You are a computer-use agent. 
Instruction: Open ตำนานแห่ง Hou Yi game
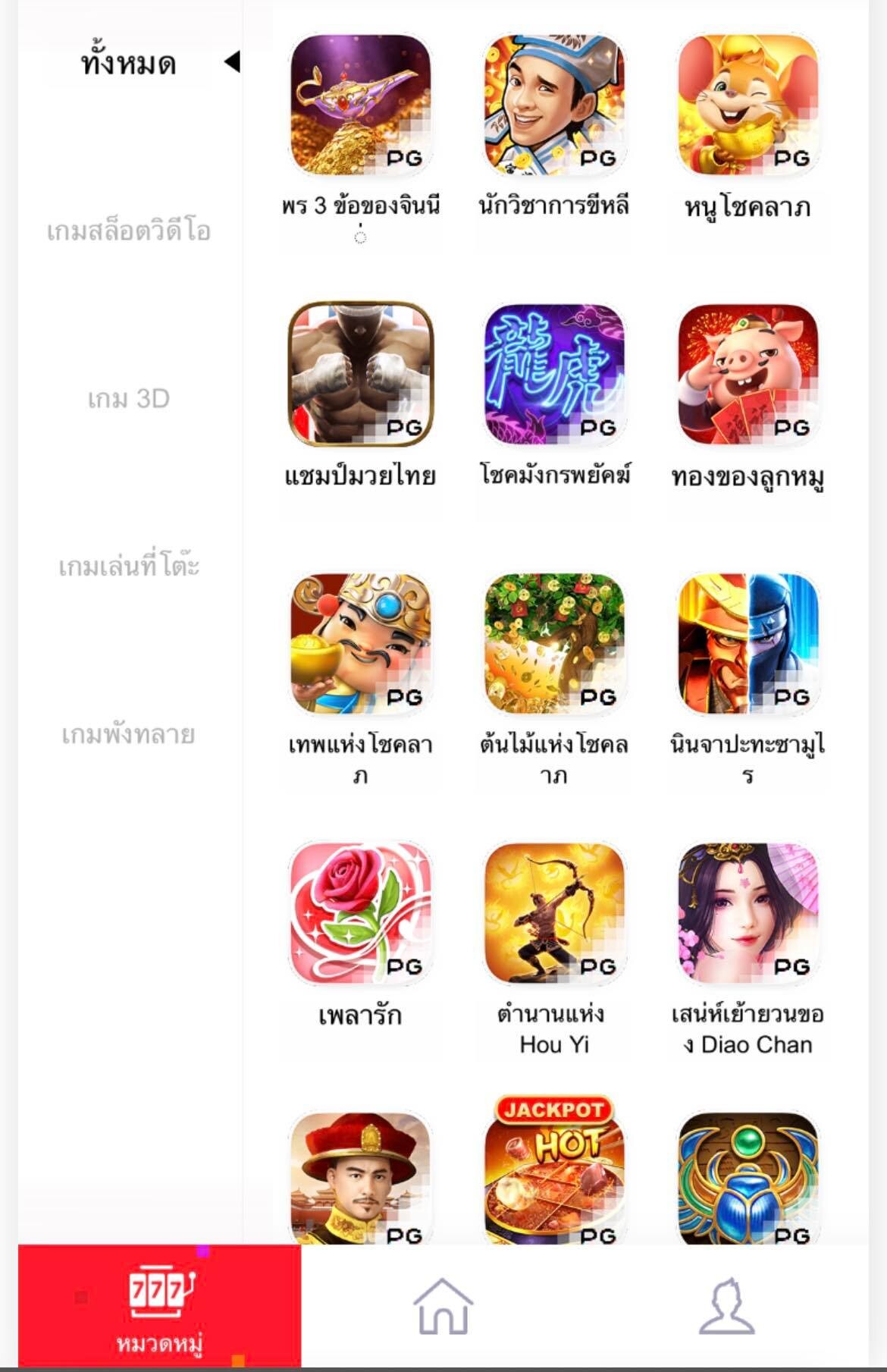pyautogui.click(x=554, y=914)
